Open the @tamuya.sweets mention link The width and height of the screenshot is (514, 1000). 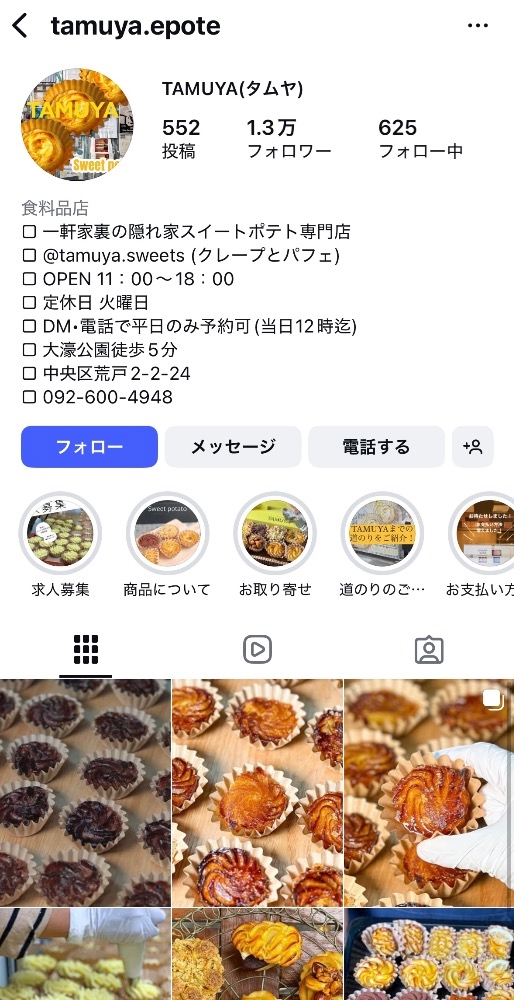114,256
